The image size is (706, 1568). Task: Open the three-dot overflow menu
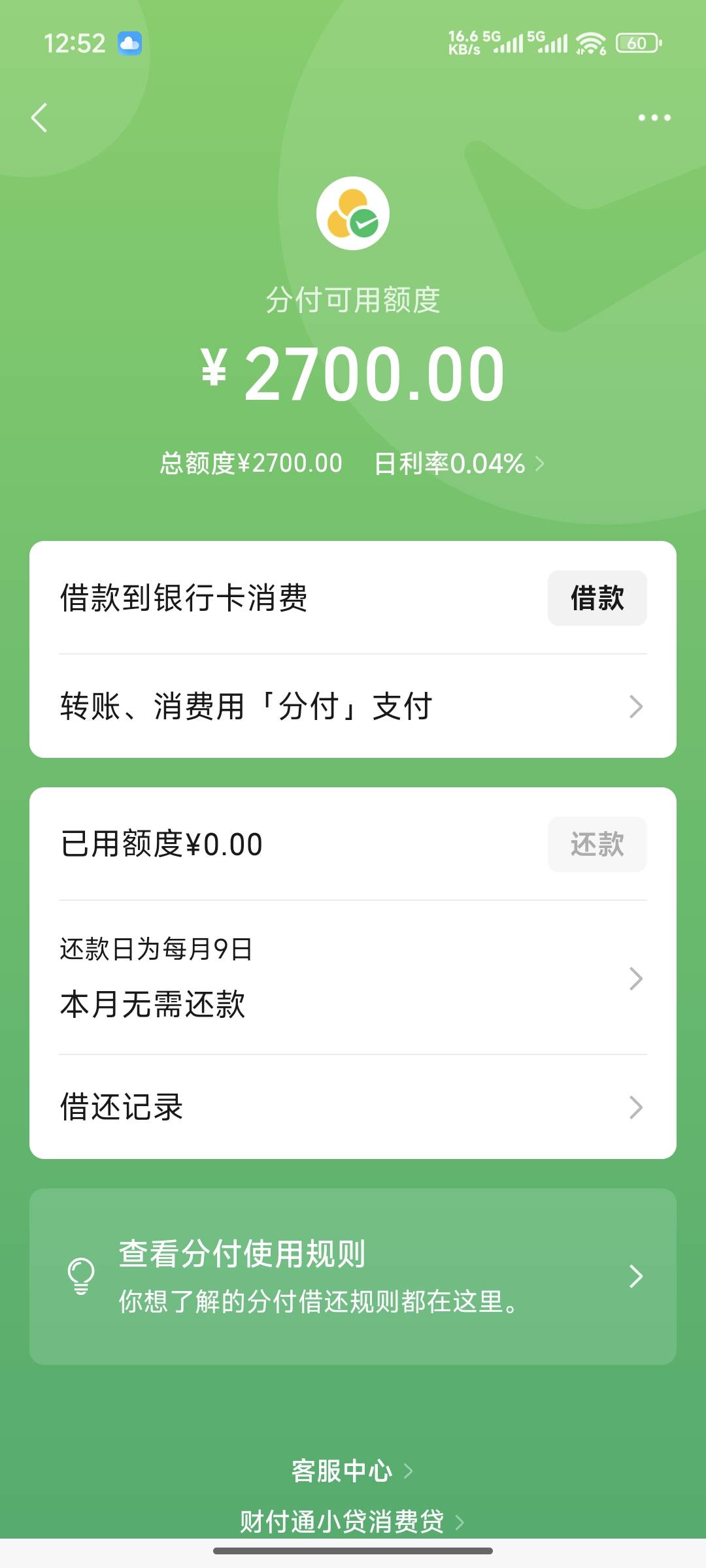pyautogui.click(x=654, y=118)
